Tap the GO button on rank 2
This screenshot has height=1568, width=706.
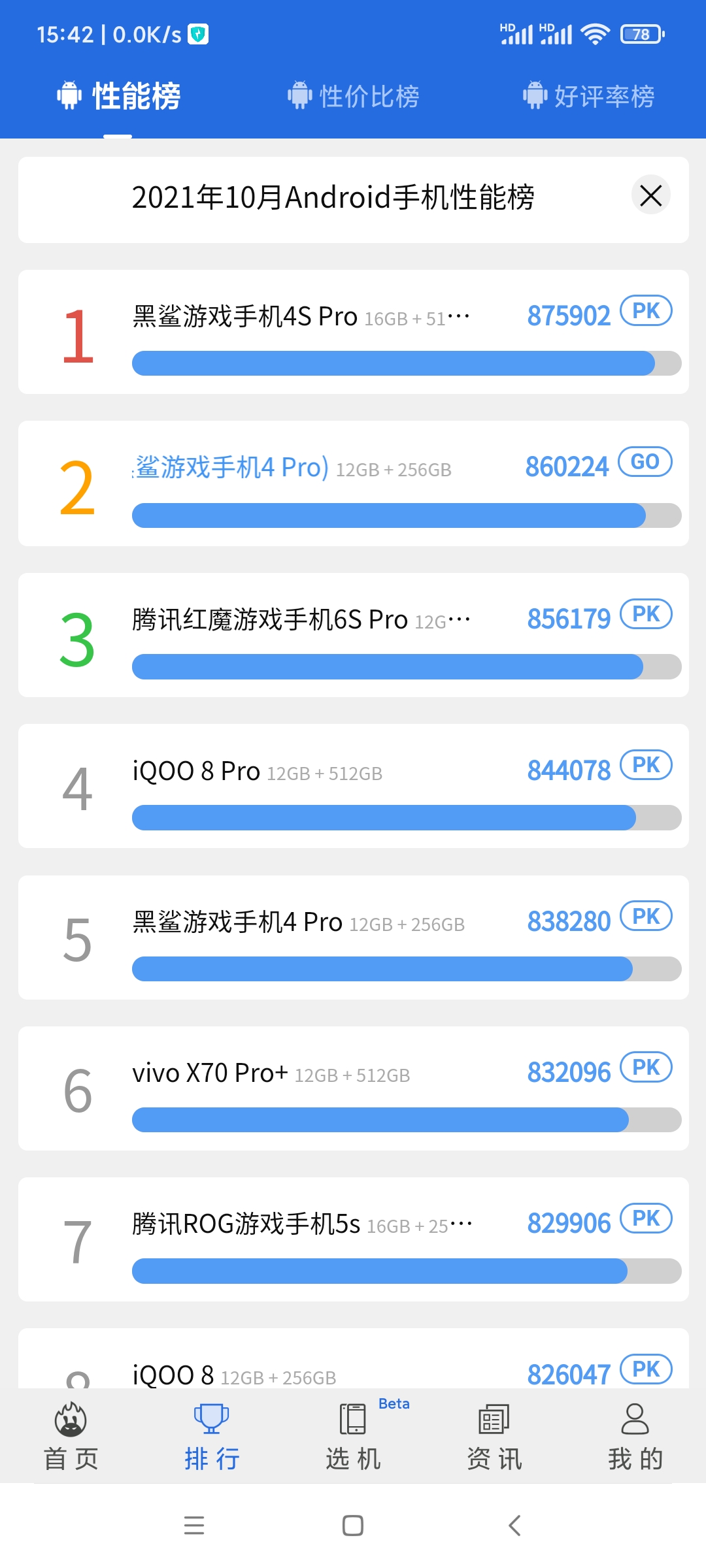[x=645, y=462]
